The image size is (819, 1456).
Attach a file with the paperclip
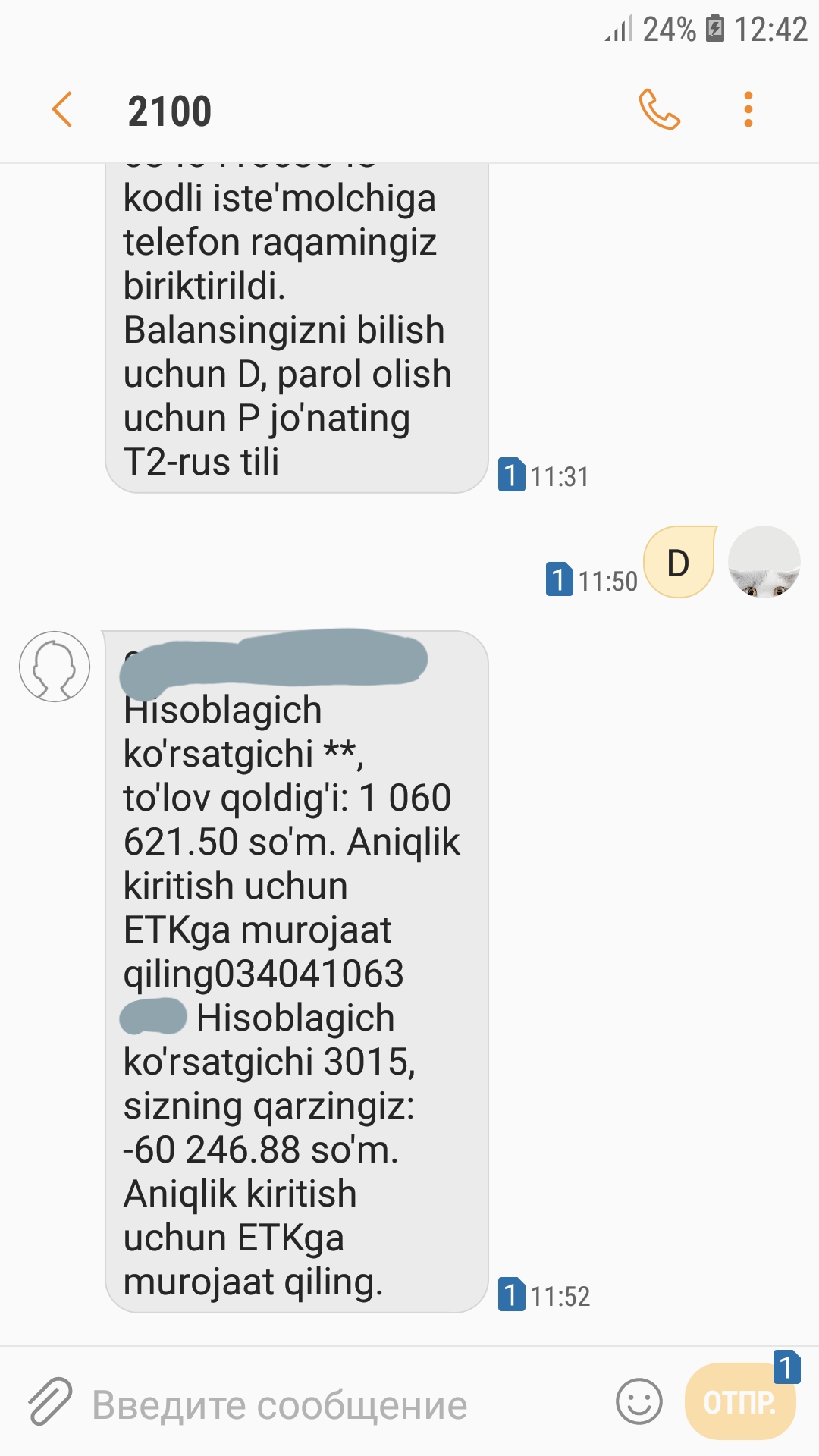point(49,1401)
